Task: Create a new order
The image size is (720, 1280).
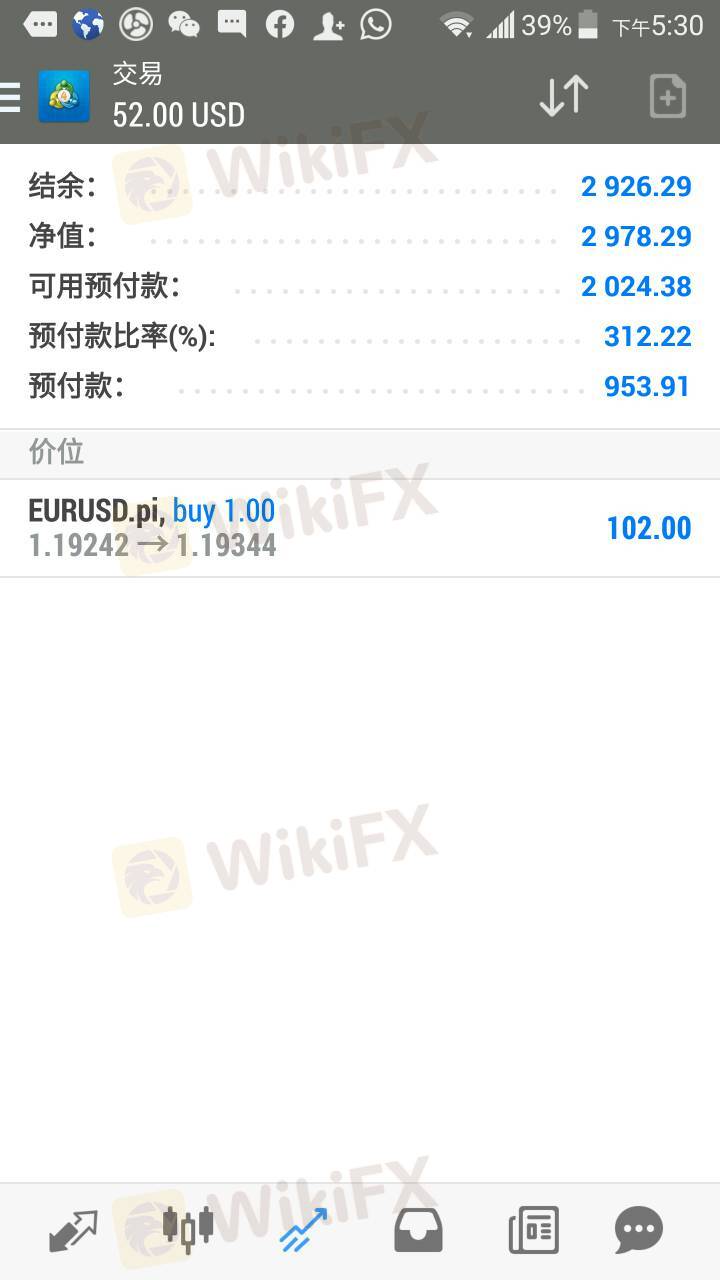Action: coord(667,97)
